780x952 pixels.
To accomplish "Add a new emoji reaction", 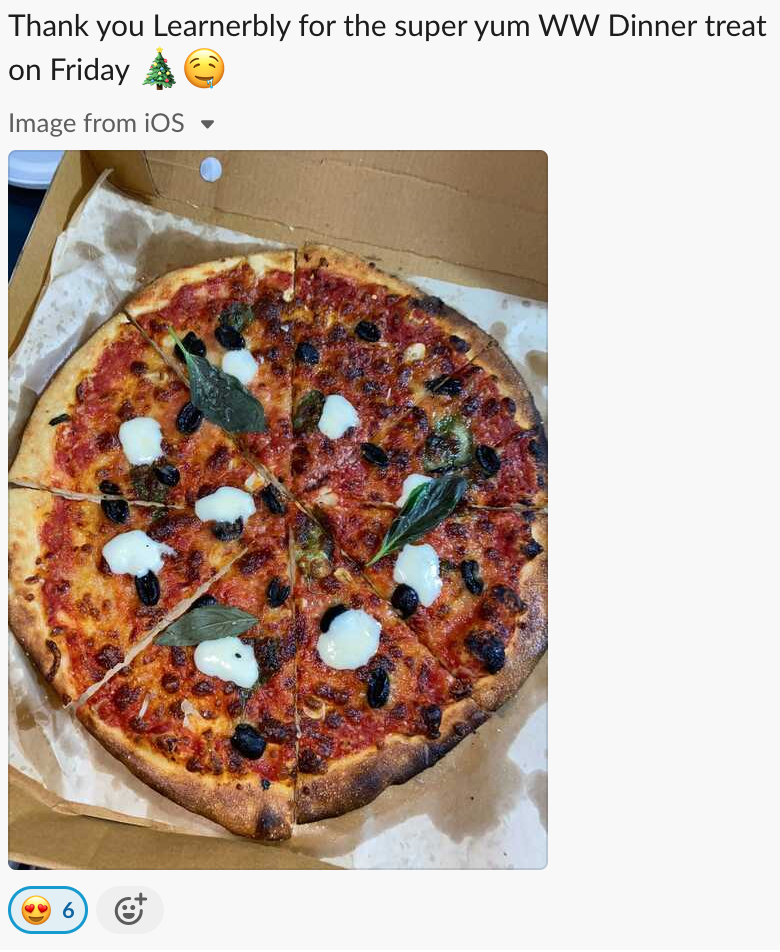I will (x=130, y=910).
